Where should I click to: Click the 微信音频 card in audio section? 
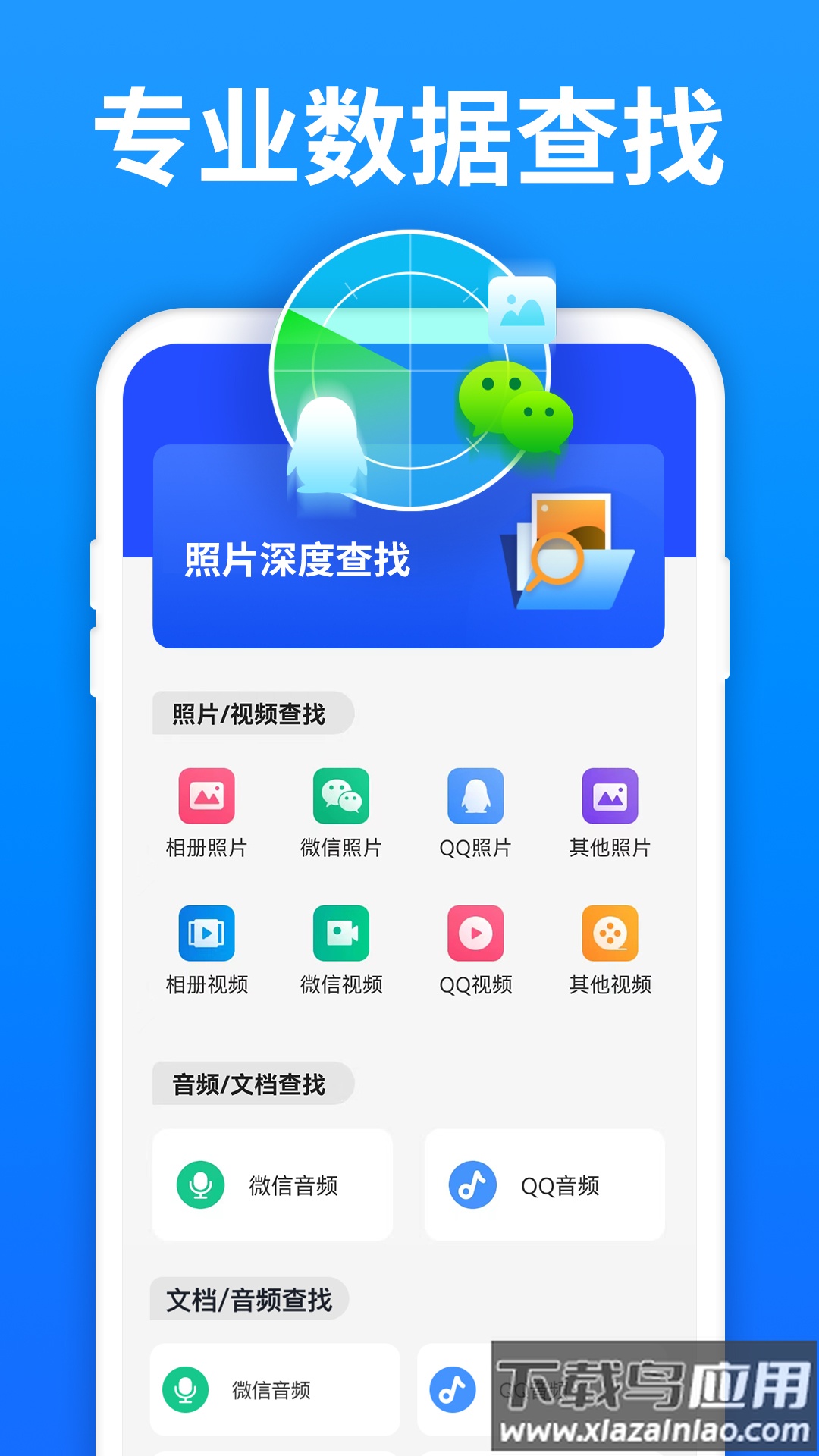[273, 1183]
